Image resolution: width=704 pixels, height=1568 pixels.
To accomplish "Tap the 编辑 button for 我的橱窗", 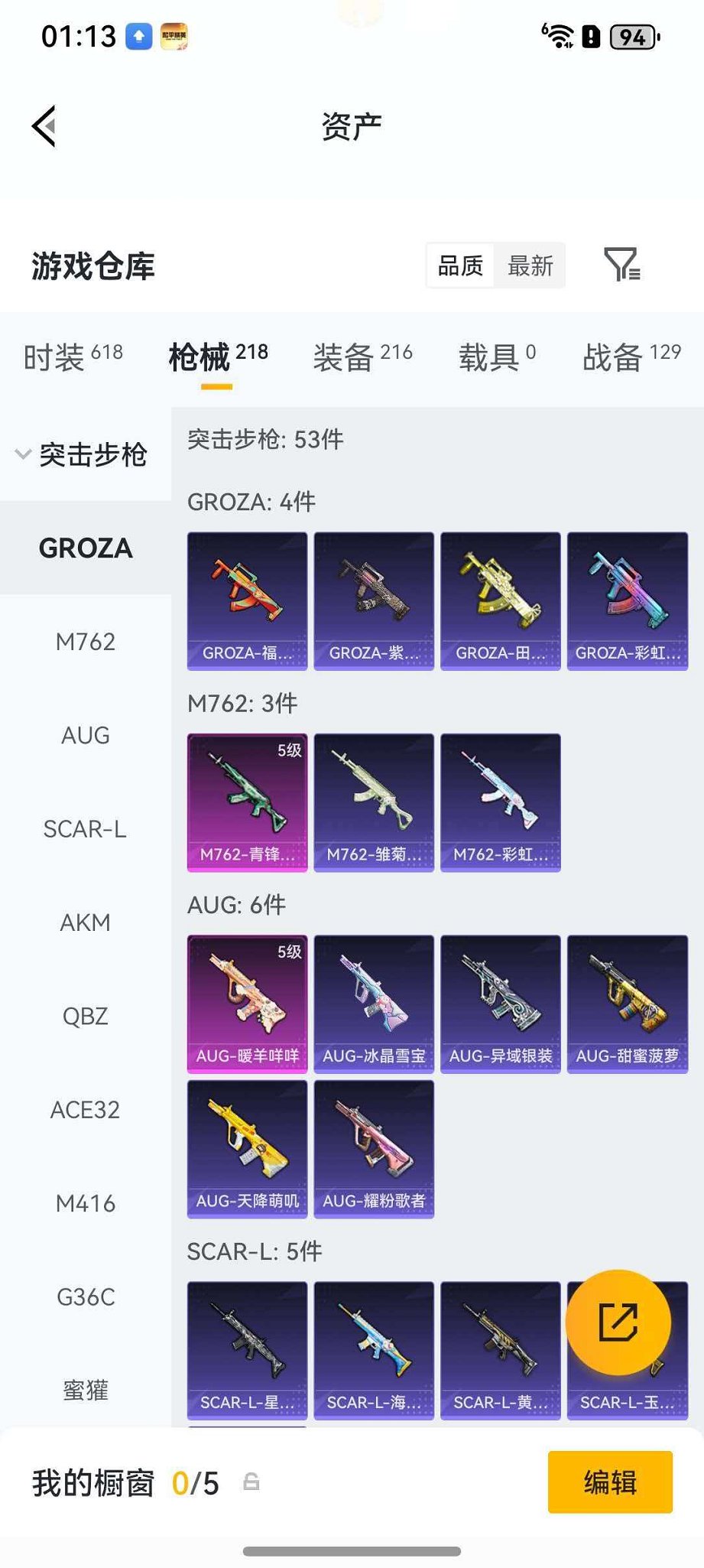I will click(610, 1482).
